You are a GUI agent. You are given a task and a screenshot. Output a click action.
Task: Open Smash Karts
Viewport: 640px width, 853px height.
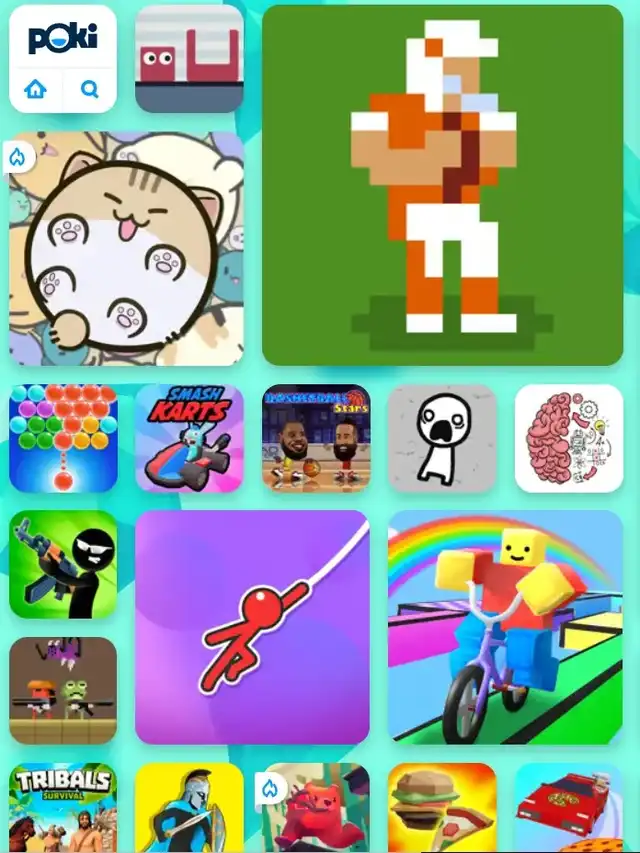(x=189, y=438)
